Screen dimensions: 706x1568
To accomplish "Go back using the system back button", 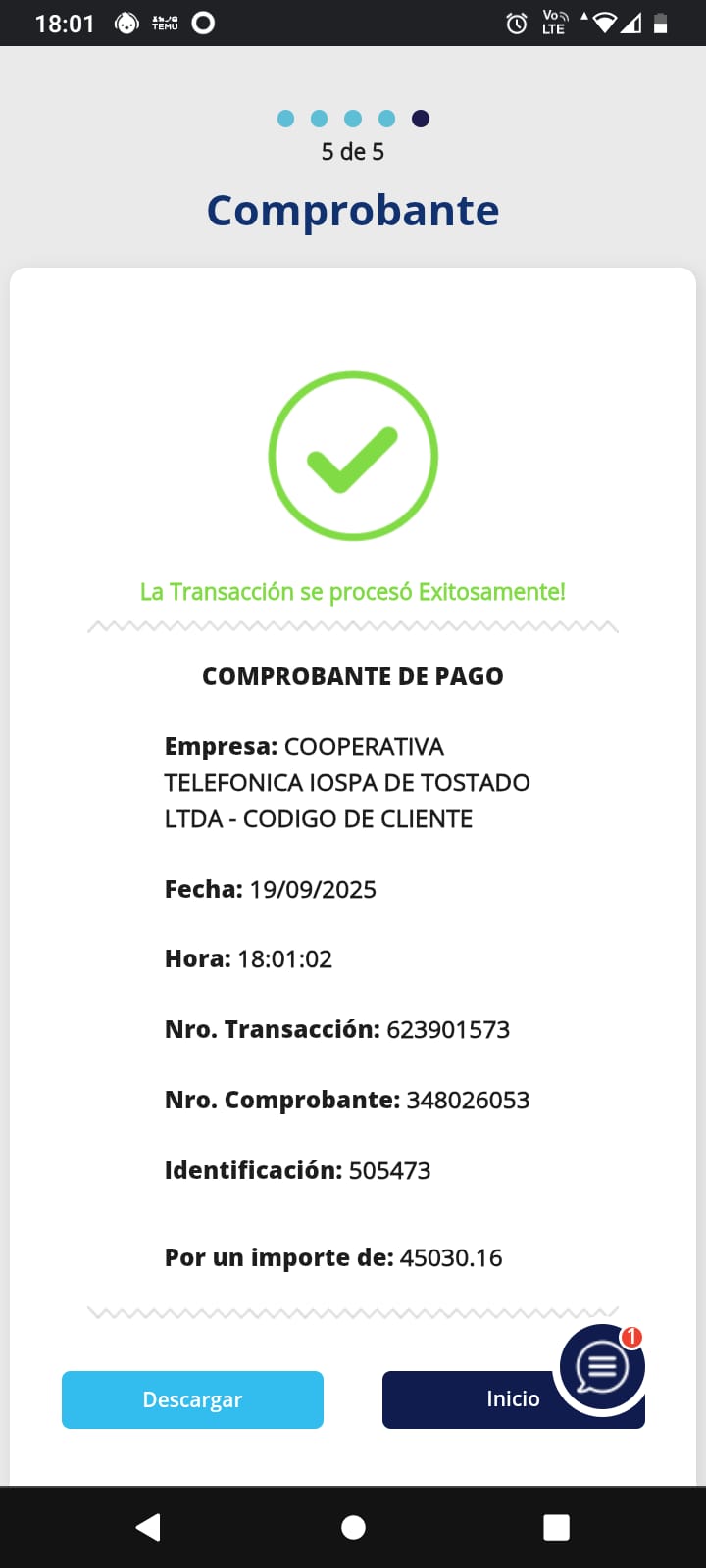I will (x=148, y=1527).
